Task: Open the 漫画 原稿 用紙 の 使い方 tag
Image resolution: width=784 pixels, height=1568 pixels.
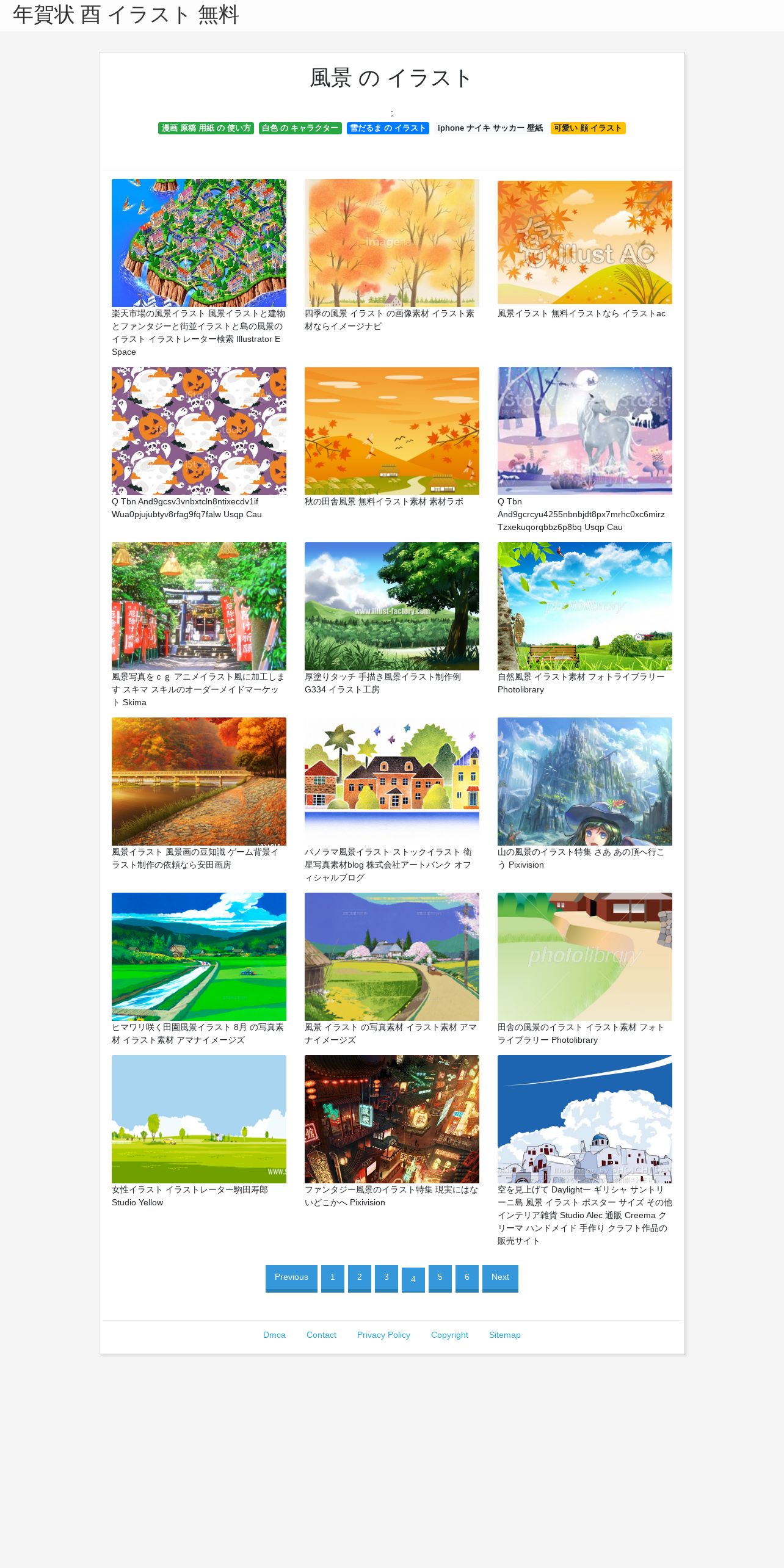Action: pyautogui.click(x=206, y=128)
